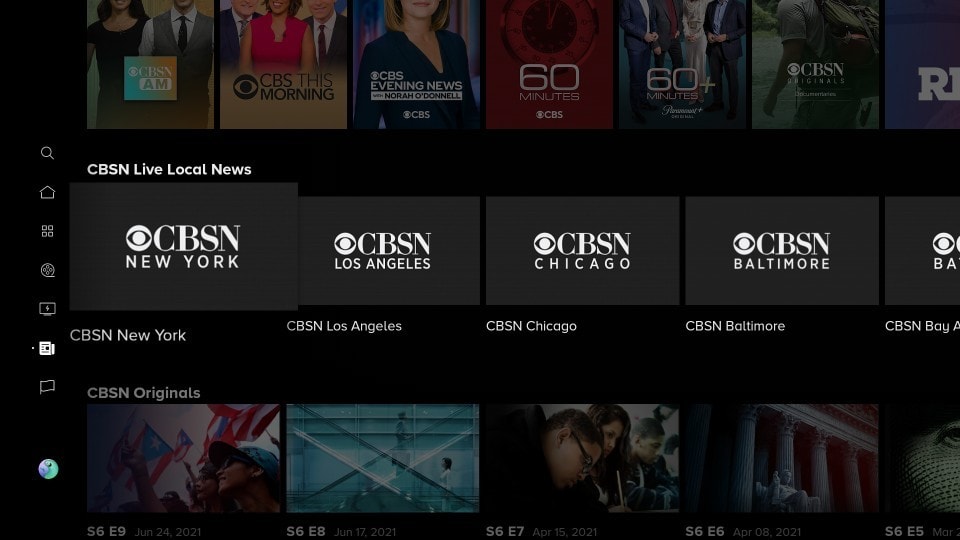
Task: Select the CBSN Baltimore tile
Action: (781, 250)
